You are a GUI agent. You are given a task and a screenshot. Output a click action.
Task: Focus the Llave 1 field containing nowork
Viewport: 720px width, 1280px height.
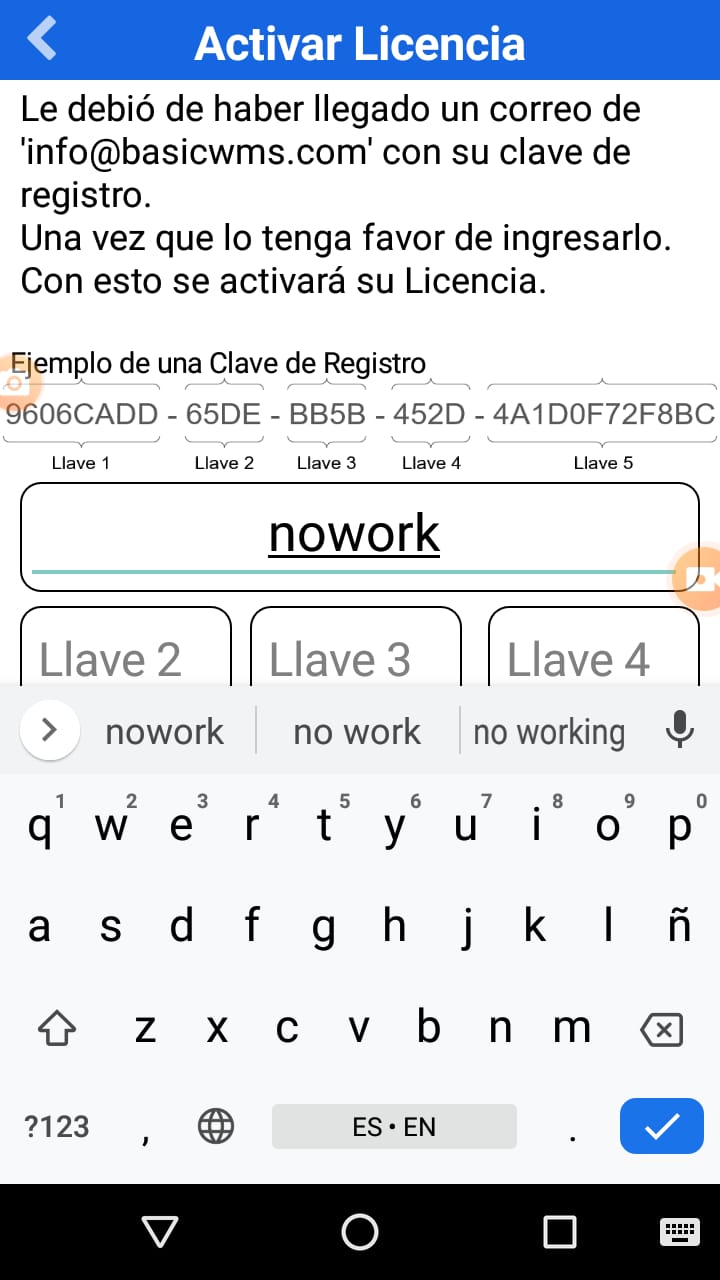355,535
